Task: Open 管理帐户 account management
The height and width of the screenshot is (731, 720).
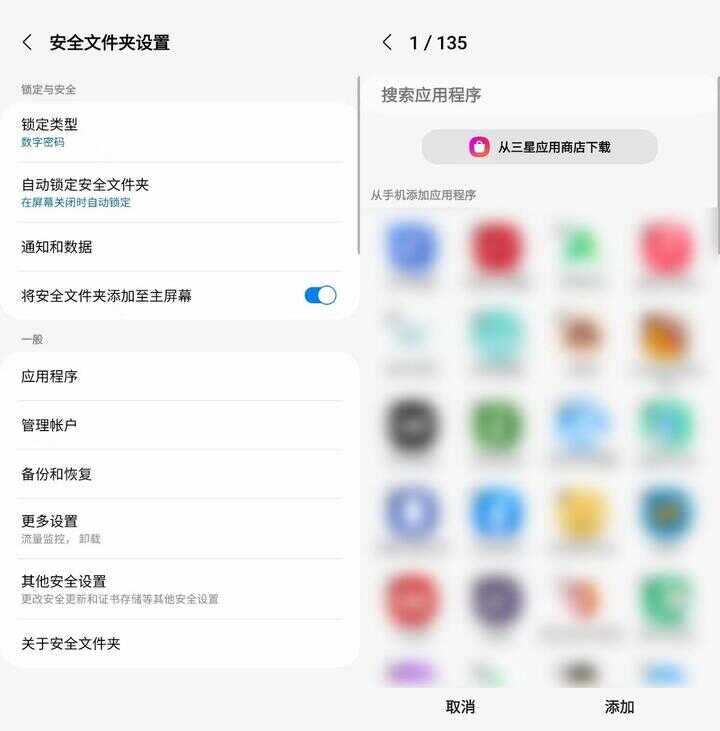Action: [180, 425]
